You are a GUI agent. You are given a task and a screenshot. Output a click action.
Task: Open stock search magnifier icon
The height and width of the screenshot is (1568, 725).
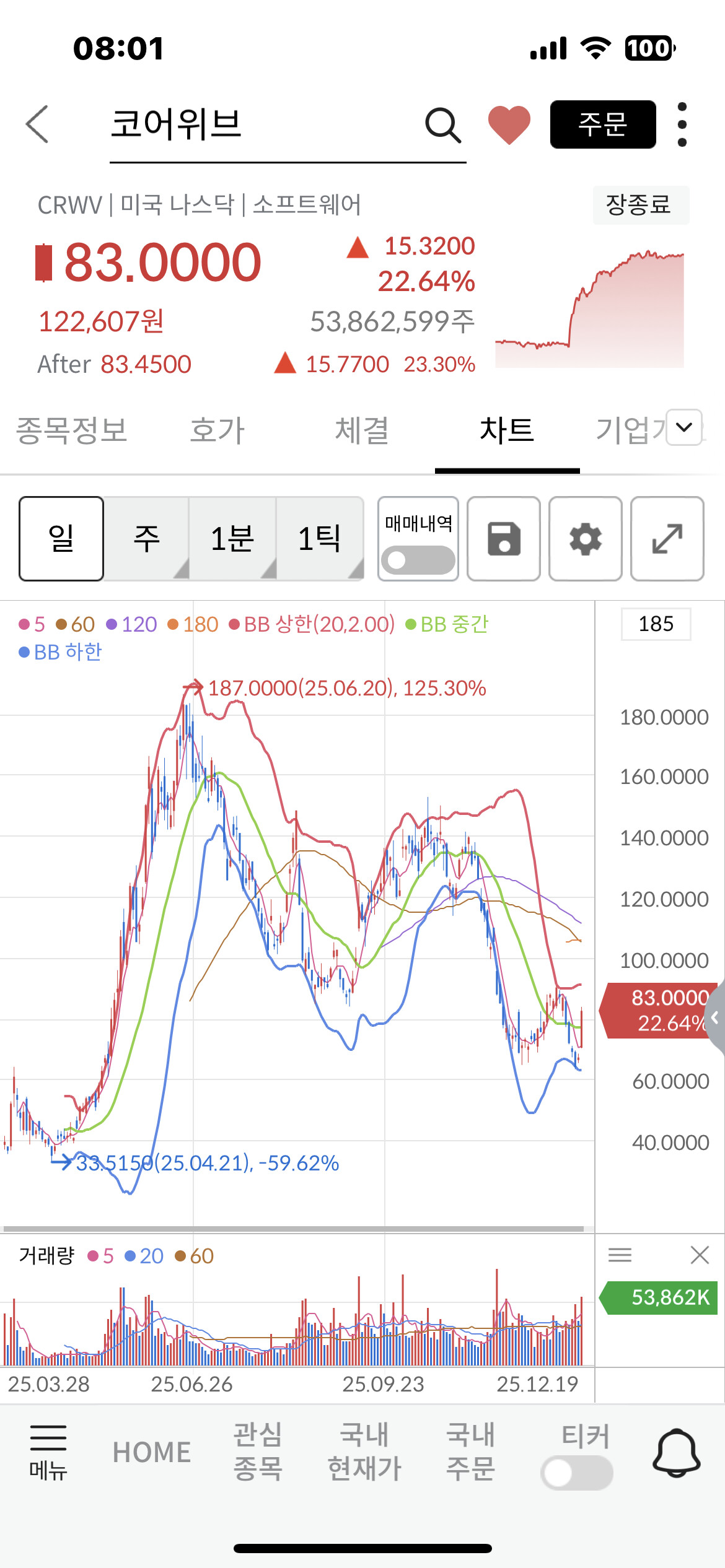[x=442, y=125]
